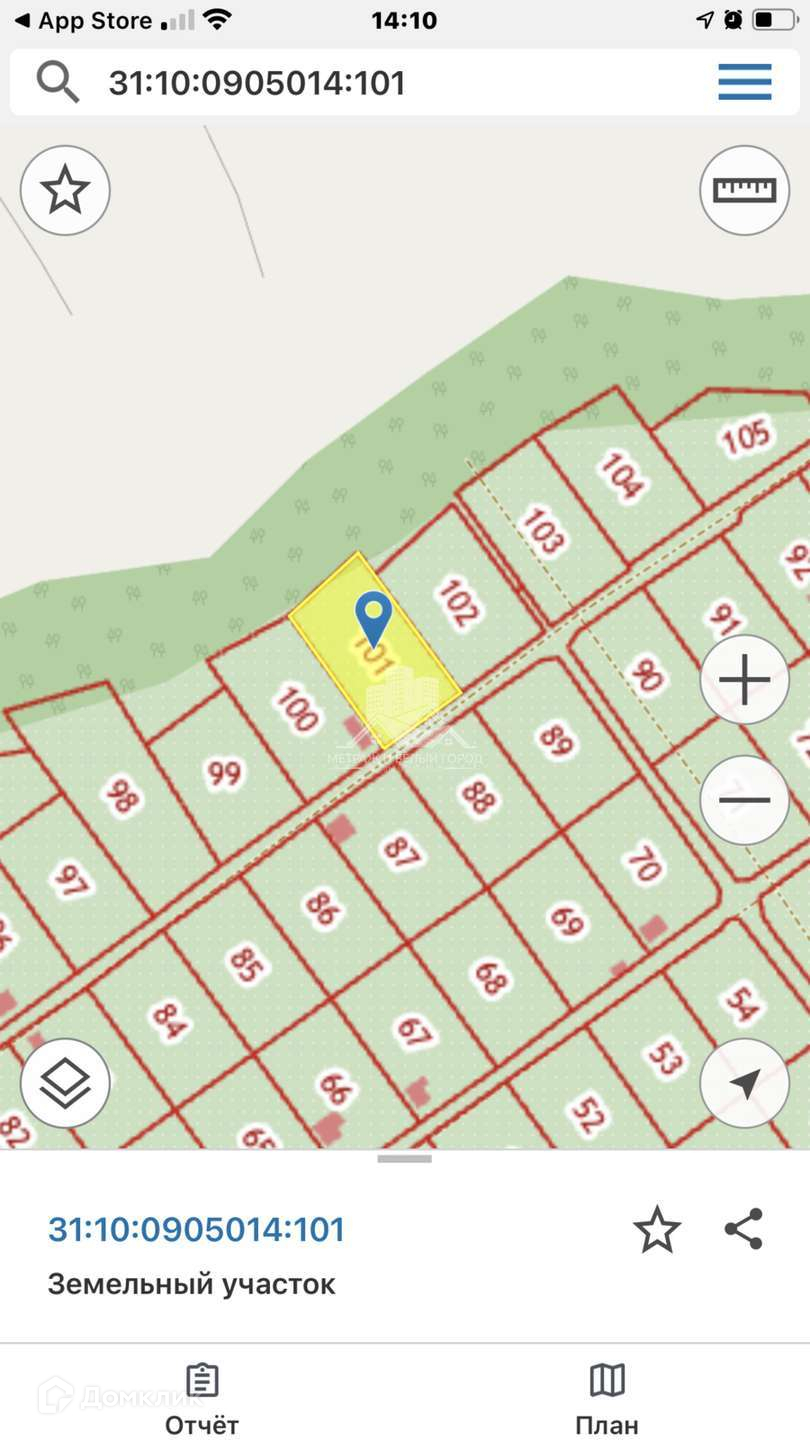Open the hamburger menu
The width and height of the screenshot is (810, 1440).
[x=744, y=82]
